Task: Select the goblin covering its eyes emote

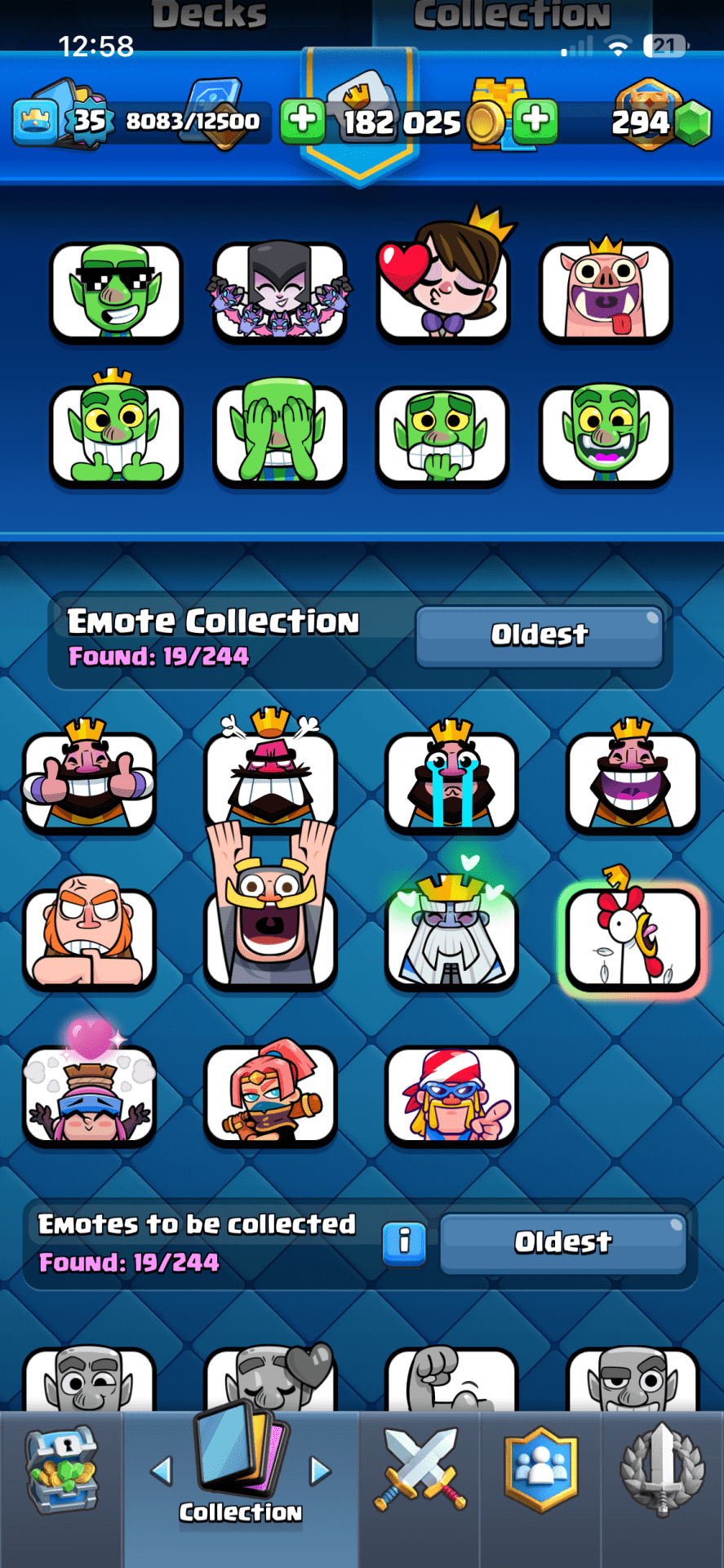Action: pos(279,434)
